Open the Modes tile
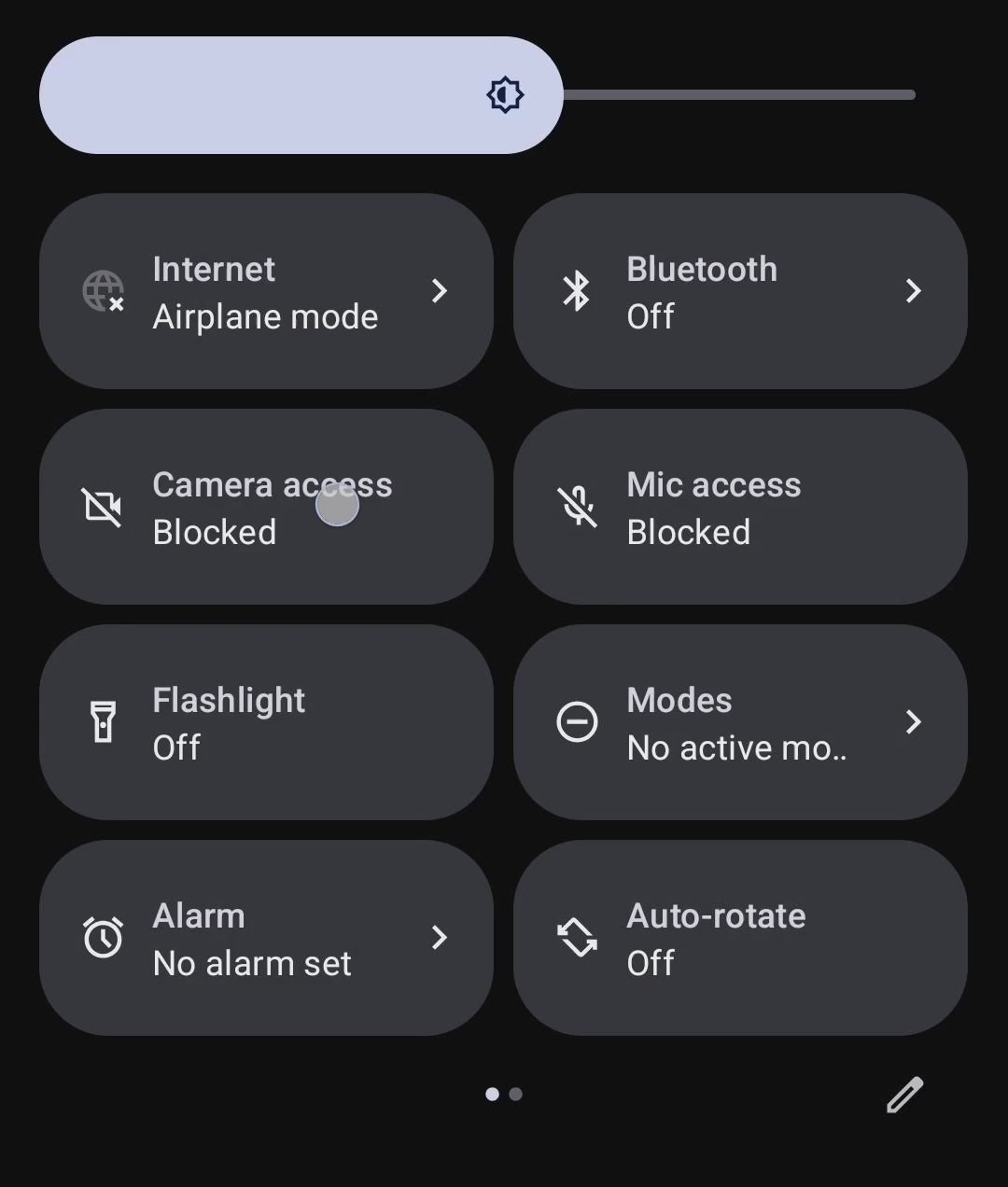The image size is (1008, 1187). (x=739, y=722)
